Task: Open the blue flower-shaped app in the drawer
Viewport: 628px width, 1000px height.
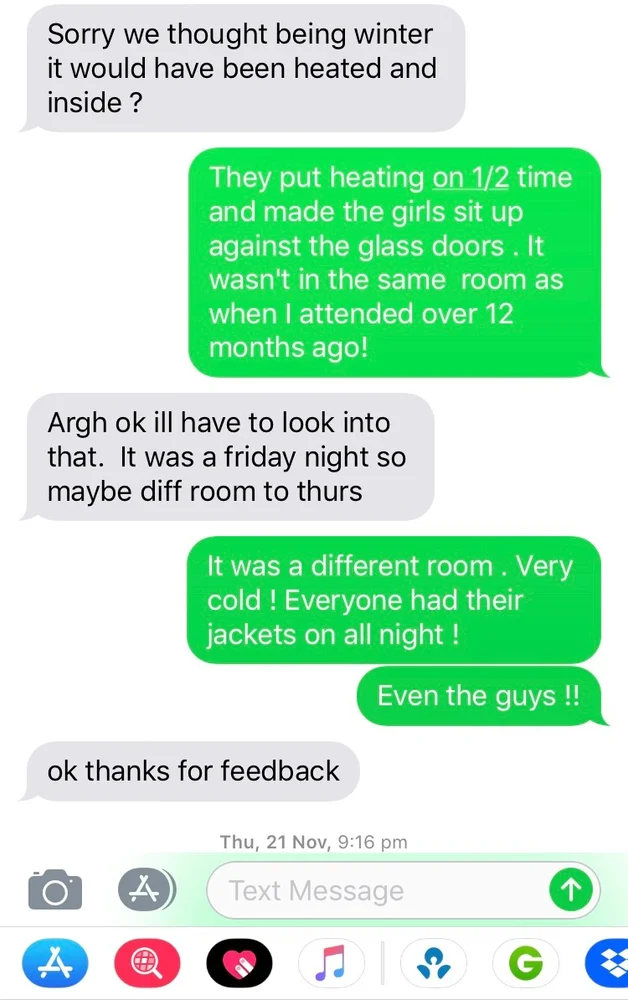Action: point(433,964)
